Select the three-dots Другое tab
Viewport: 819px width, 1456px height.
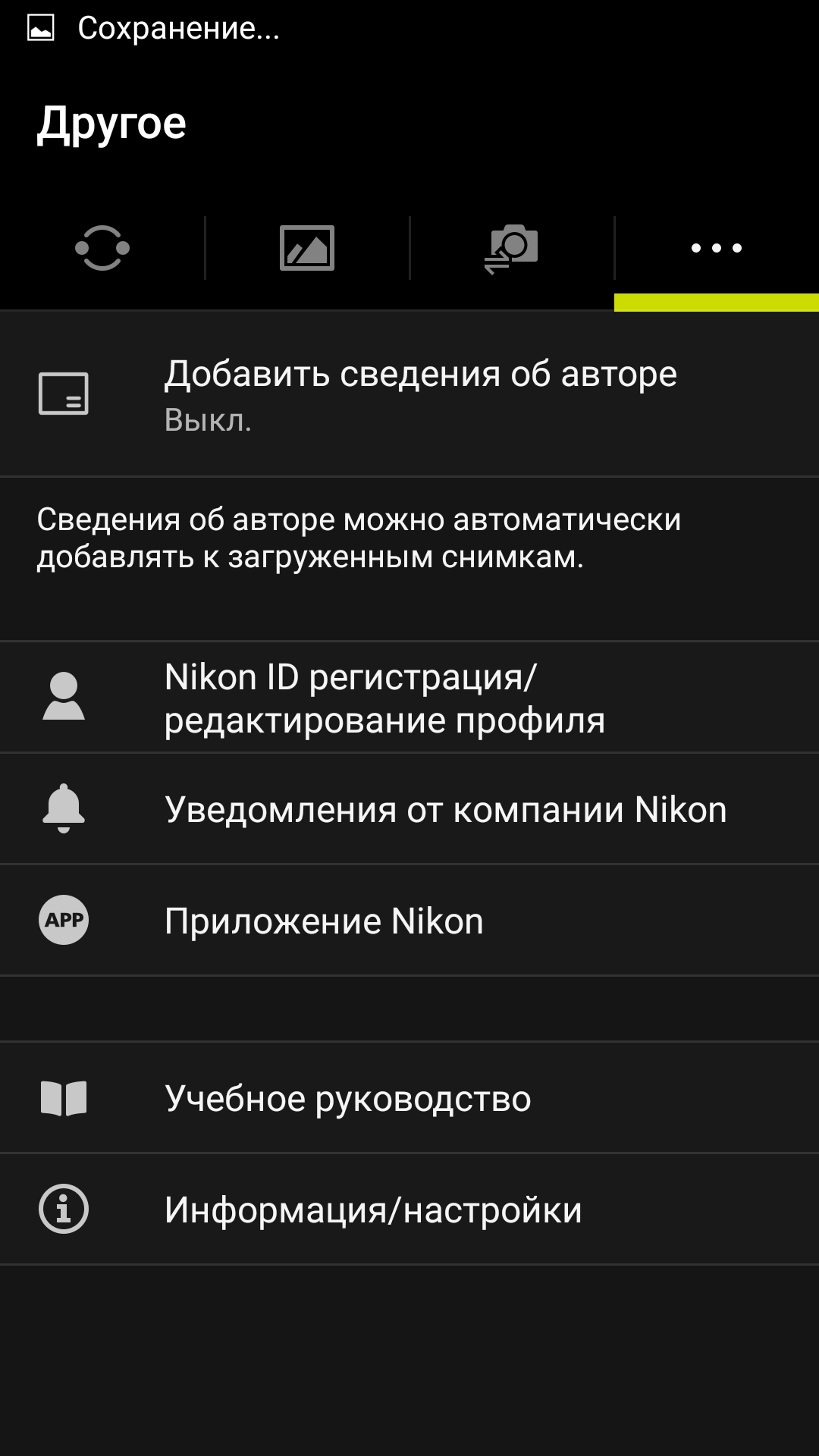pyautogui.click(x=717, y=248)
